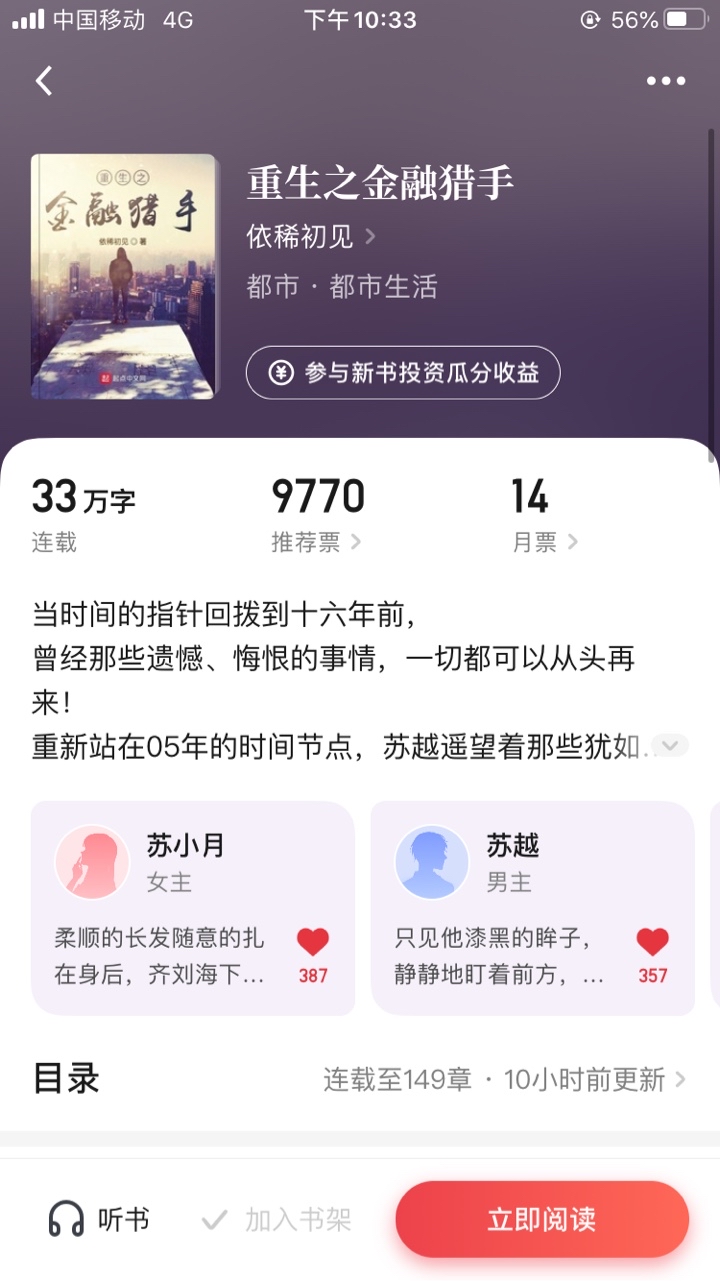Screen dimensions: 720x1281
Task: View 推荐票 details
Action: 315,542
